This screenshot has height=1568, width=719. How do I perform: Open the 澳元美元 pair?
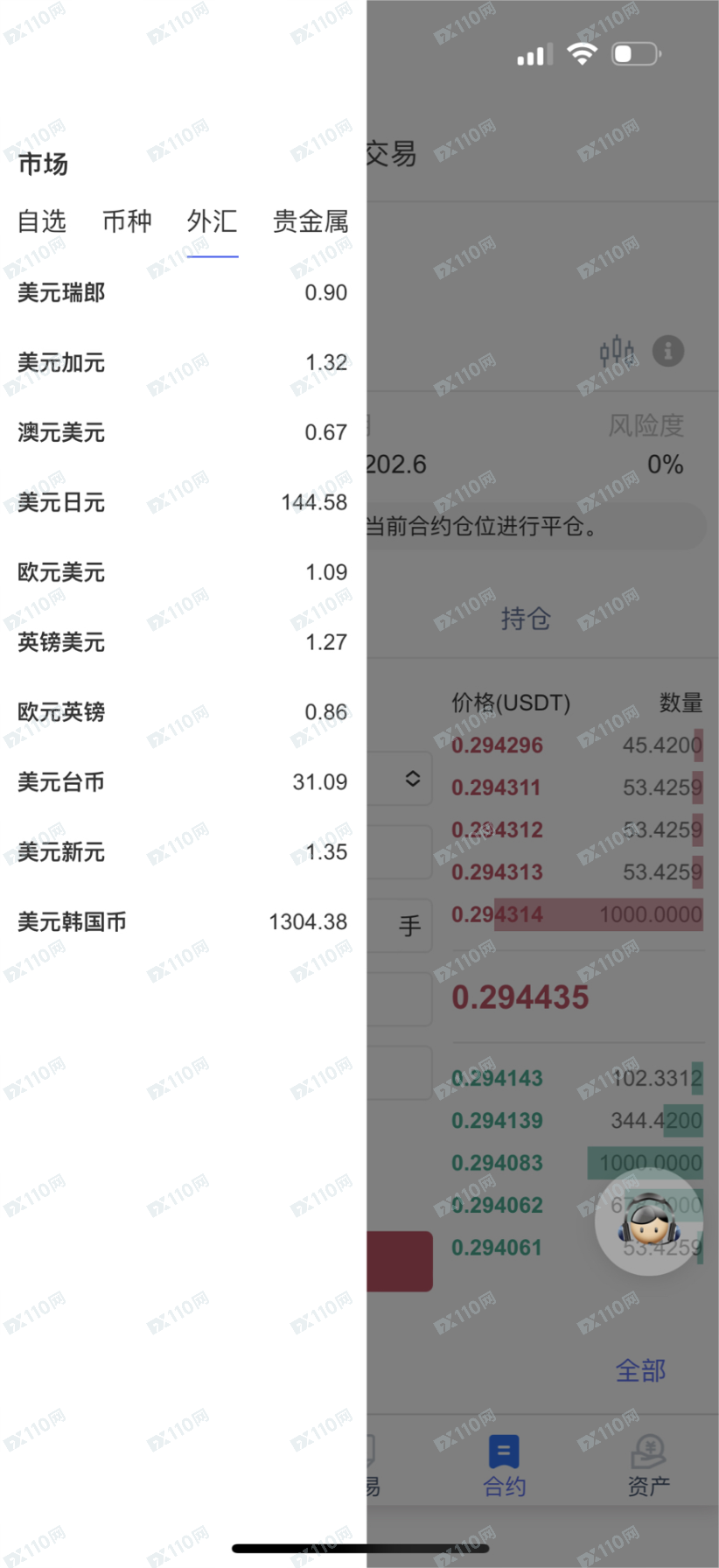click(x=183, y=432)
